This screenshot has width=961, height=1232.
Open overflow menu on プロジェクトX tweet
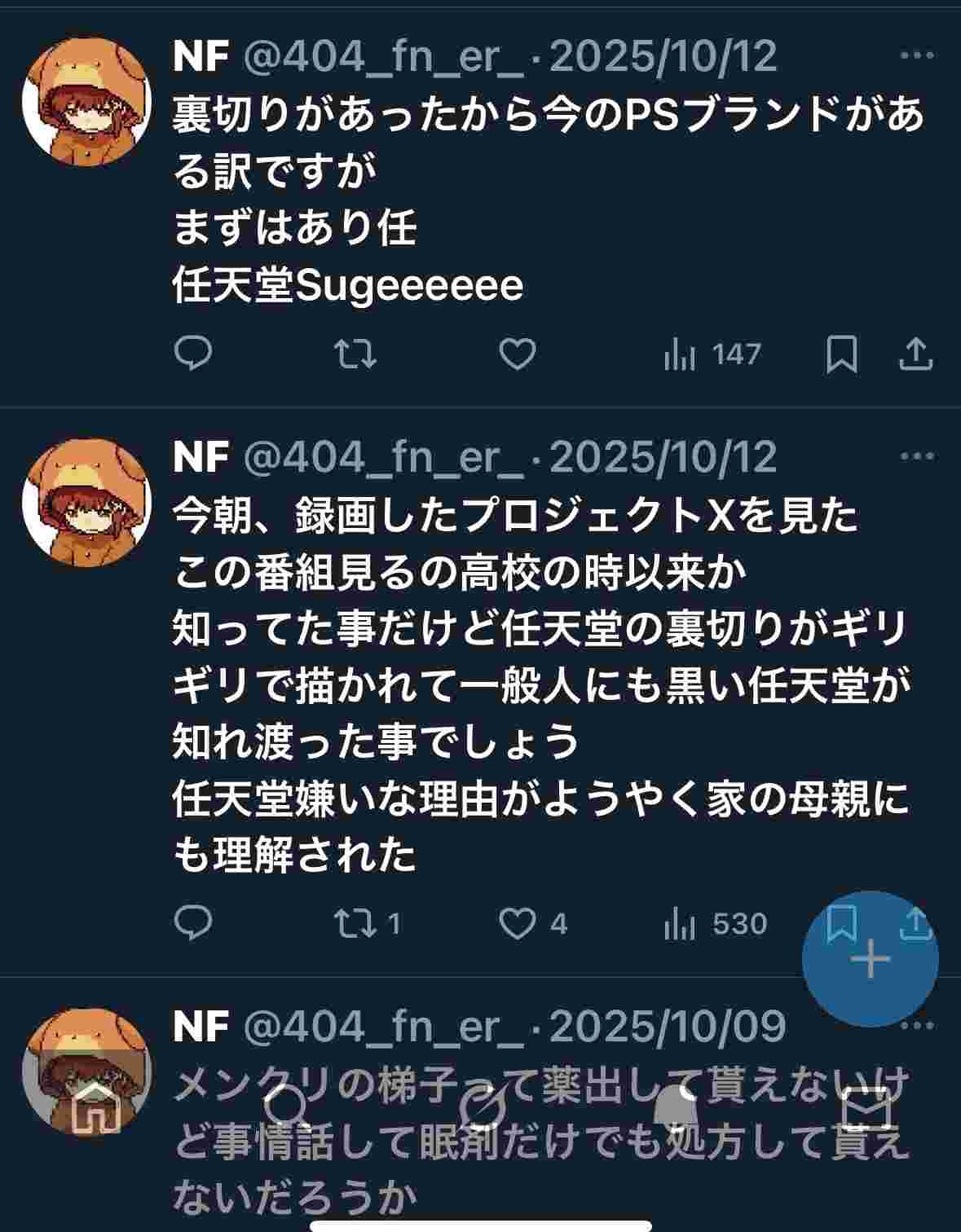click(x=917, y=455)
